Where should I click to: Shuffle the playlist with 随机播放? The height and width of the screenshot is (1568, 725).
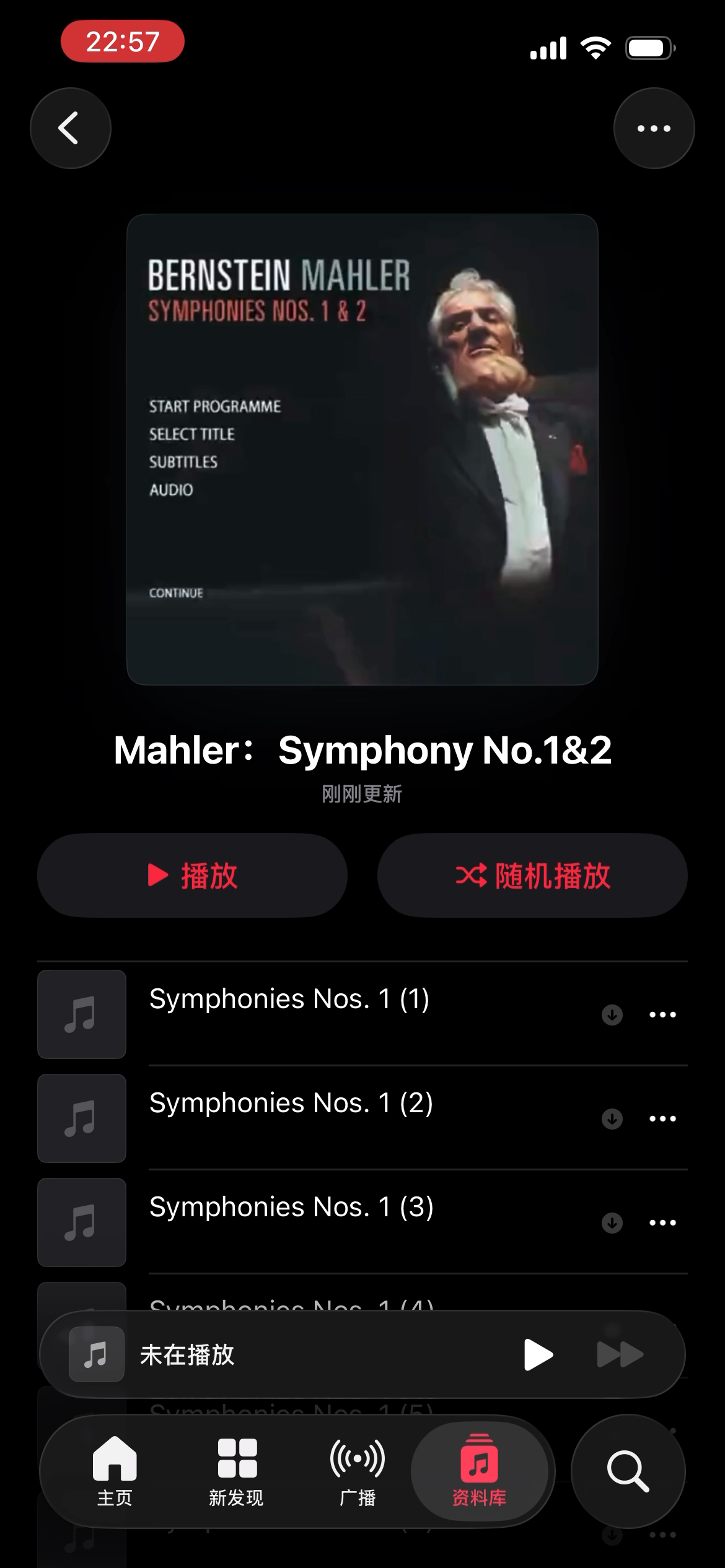click(532, 875)
